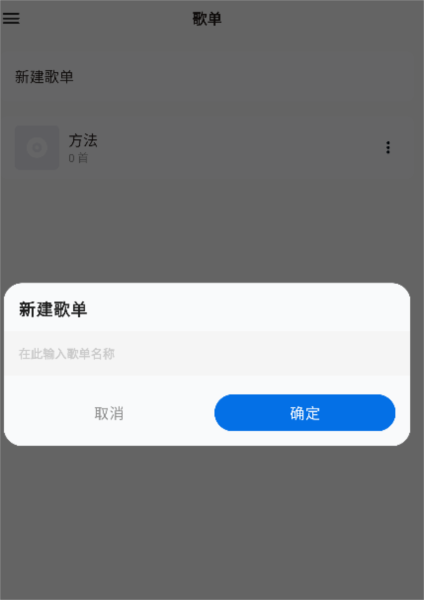Viewport: 424px width, 600px height.
Task: Cancel the dialog with 取消
Action: click(x=109, y=413)
